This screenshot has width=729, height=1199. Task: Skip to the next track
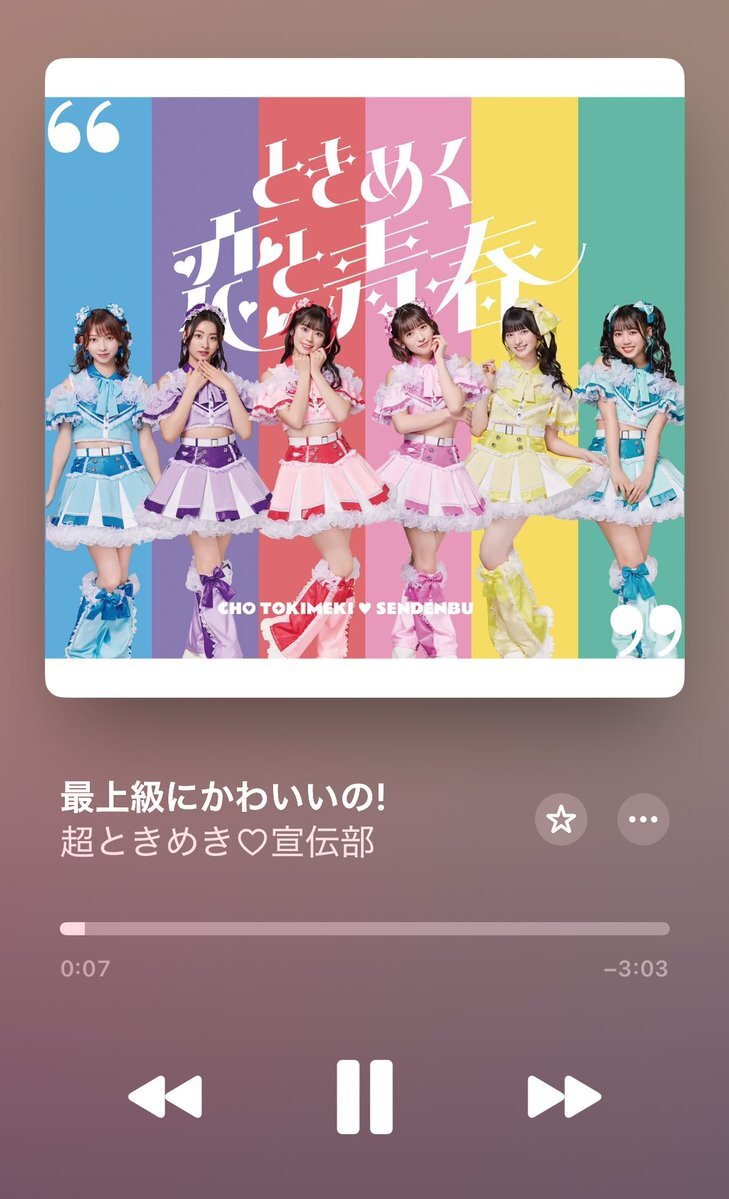(x=563, y=1097)
